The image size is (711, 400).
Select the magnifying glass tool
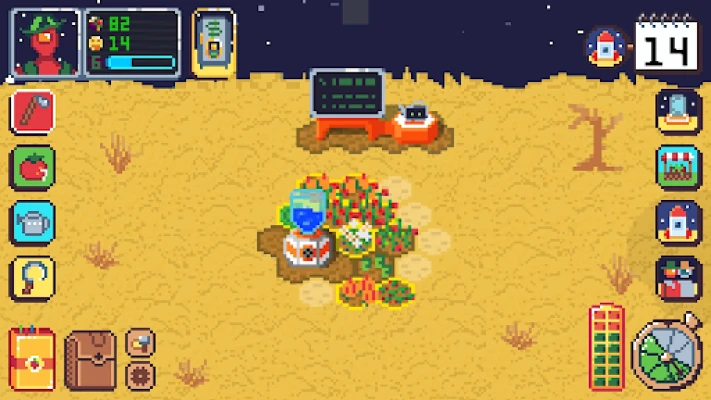coord(33,279)
